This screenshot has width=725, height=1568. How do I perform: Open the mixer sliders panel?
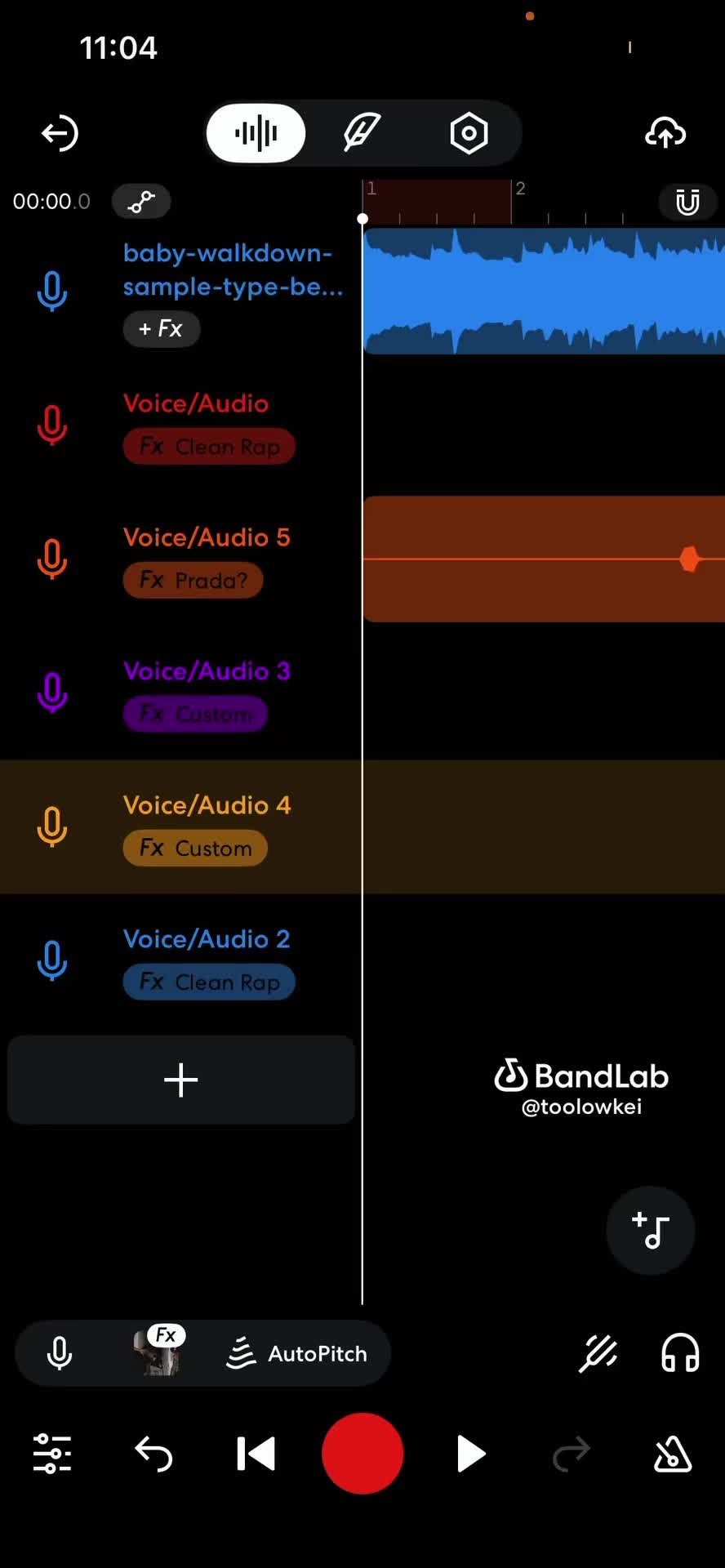[x=52, y=1454]
